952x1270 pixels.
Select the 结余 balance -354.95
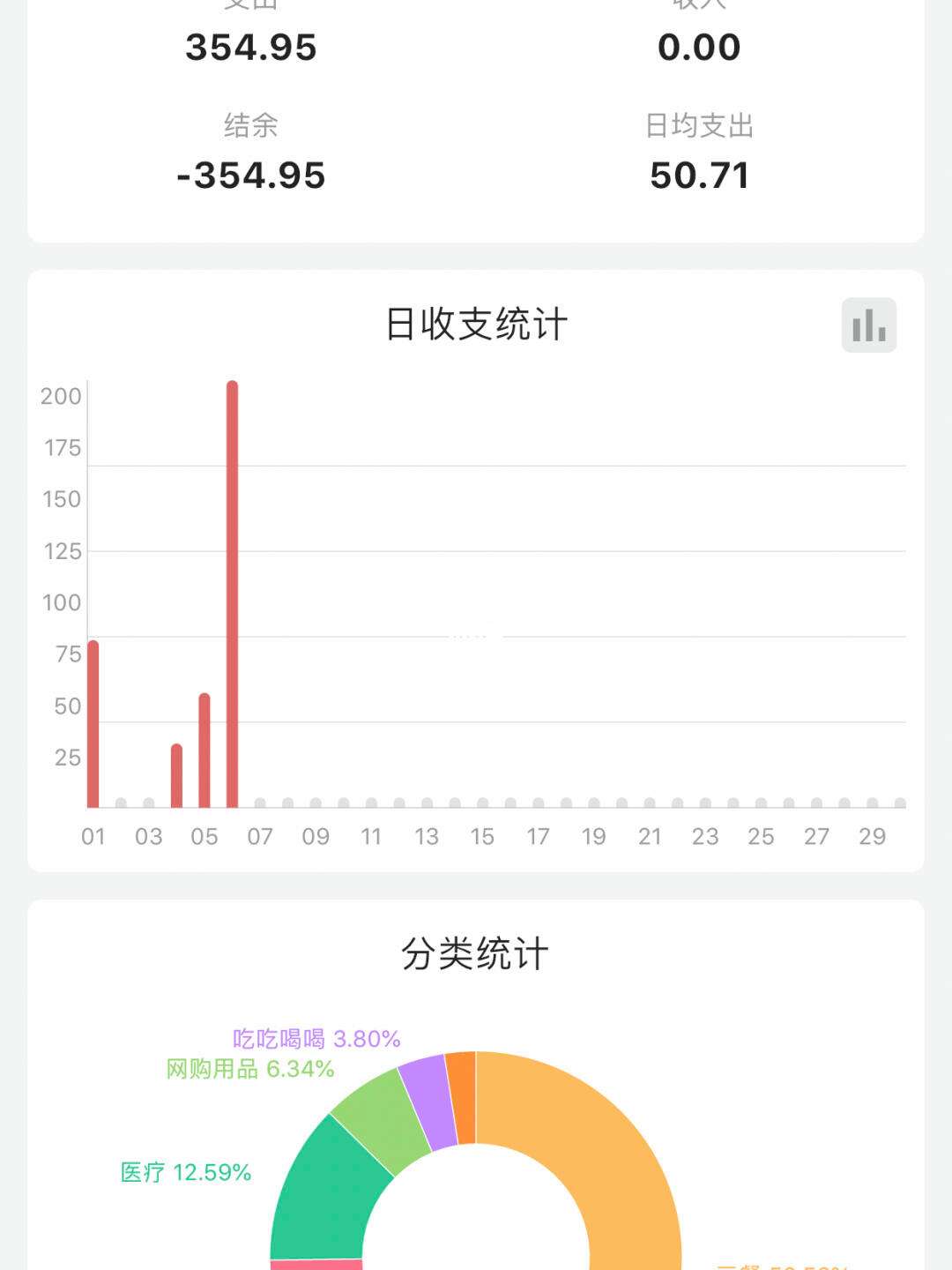coord(253,175)
